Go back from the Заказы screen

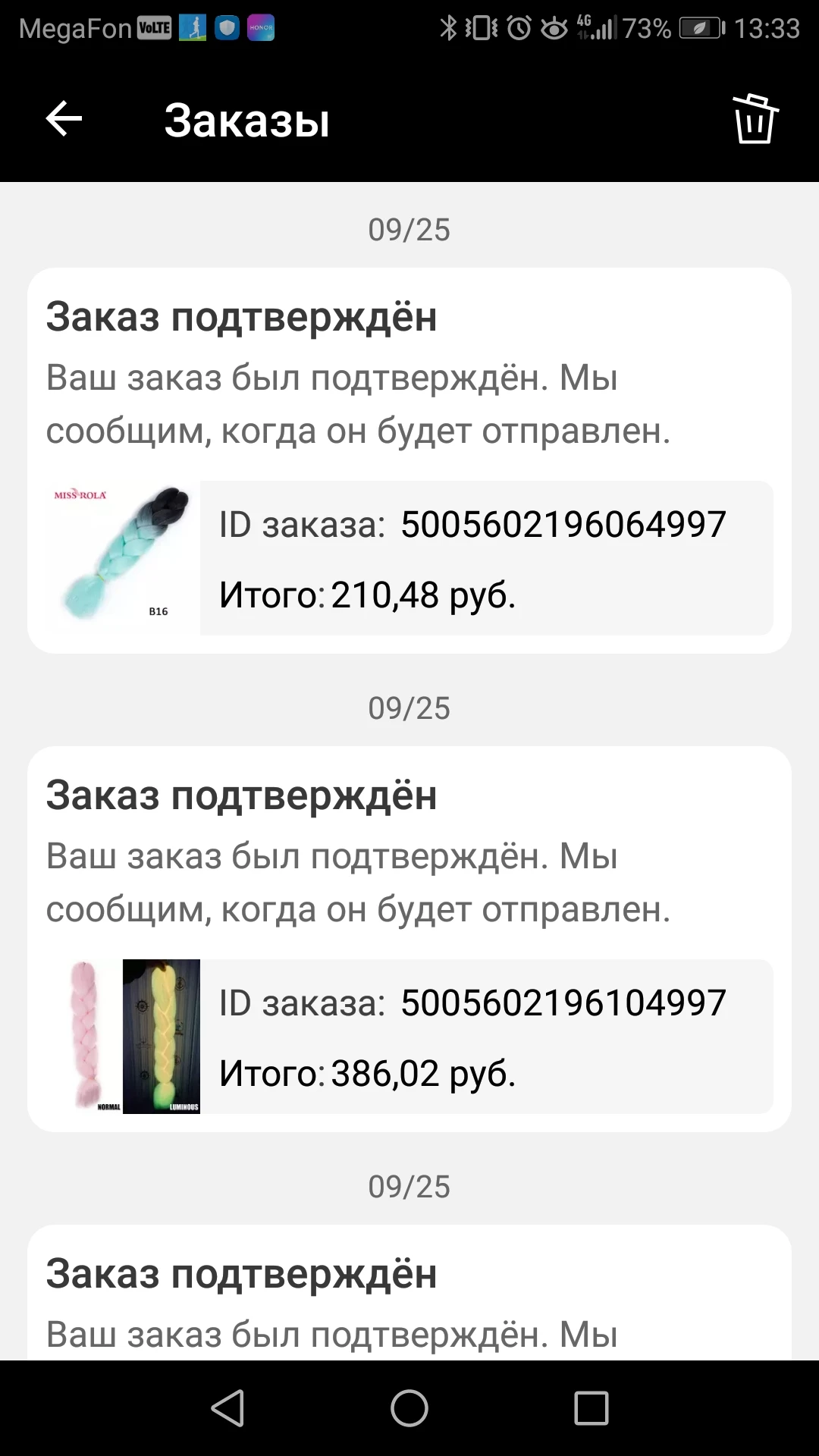[x=64, y=119]
